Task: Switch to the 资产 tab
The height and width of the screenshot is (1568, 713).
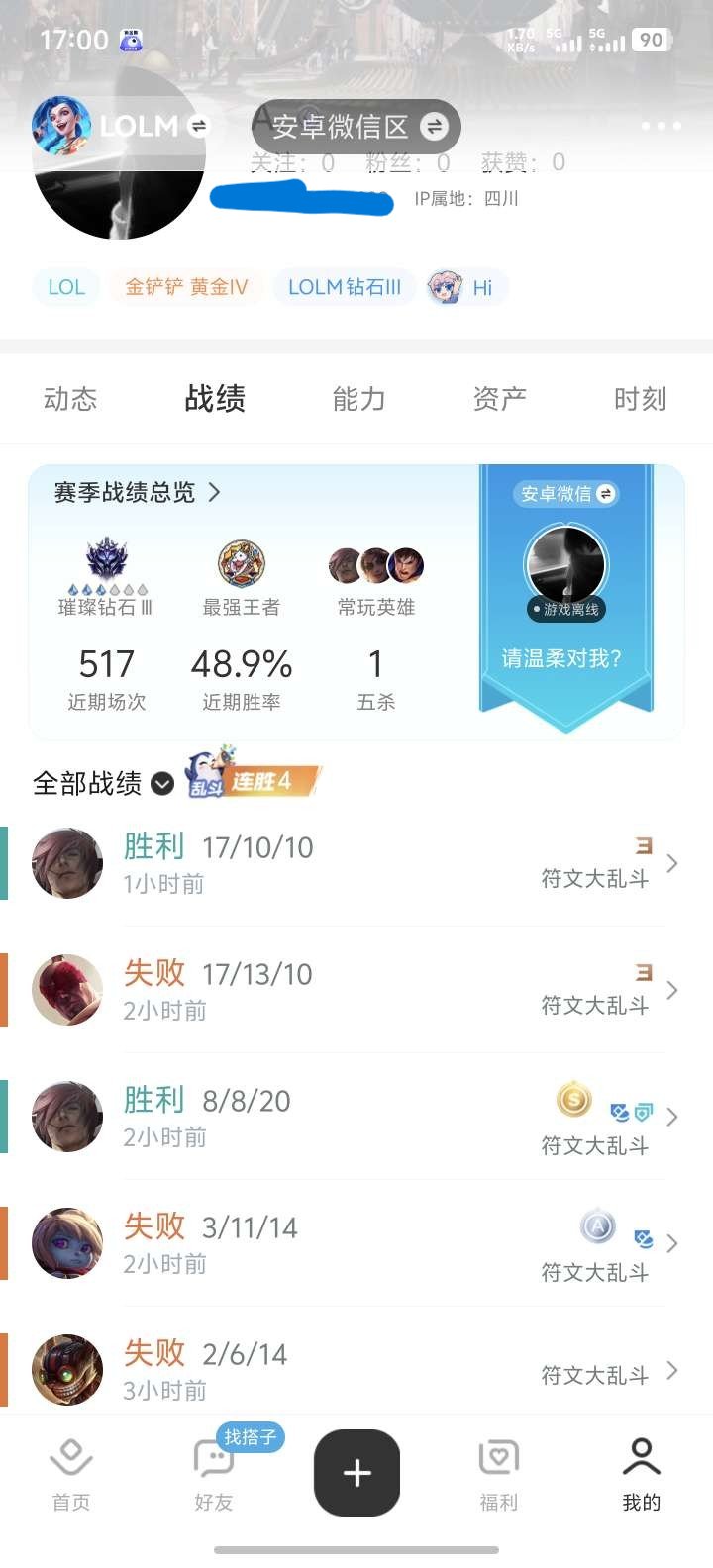Action: click(x=499, y=397)
